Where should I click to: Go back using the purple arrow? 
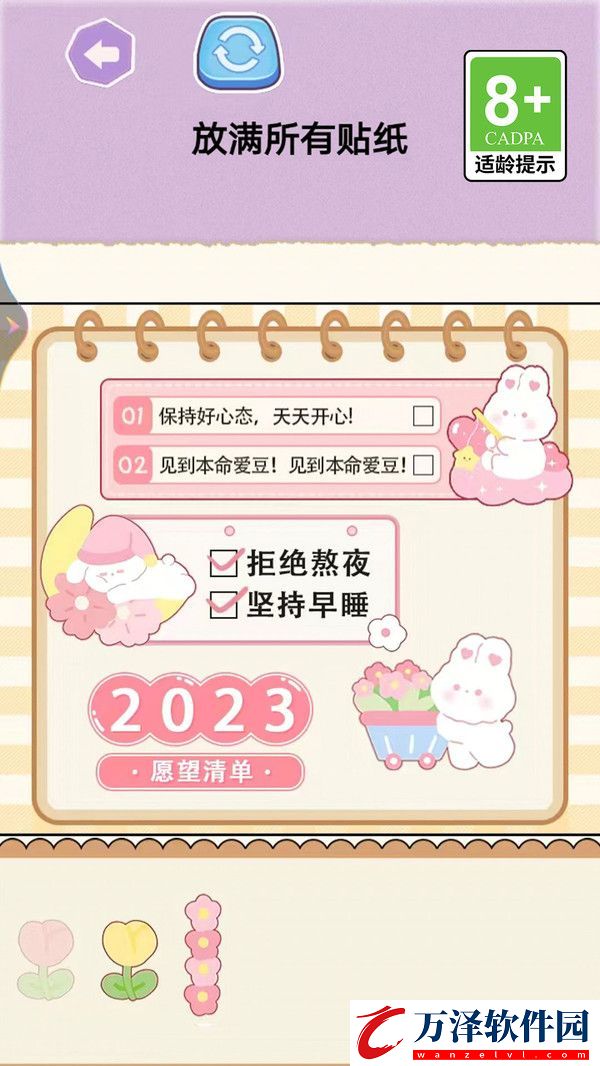pyautogui.click(x=100, y=54)
